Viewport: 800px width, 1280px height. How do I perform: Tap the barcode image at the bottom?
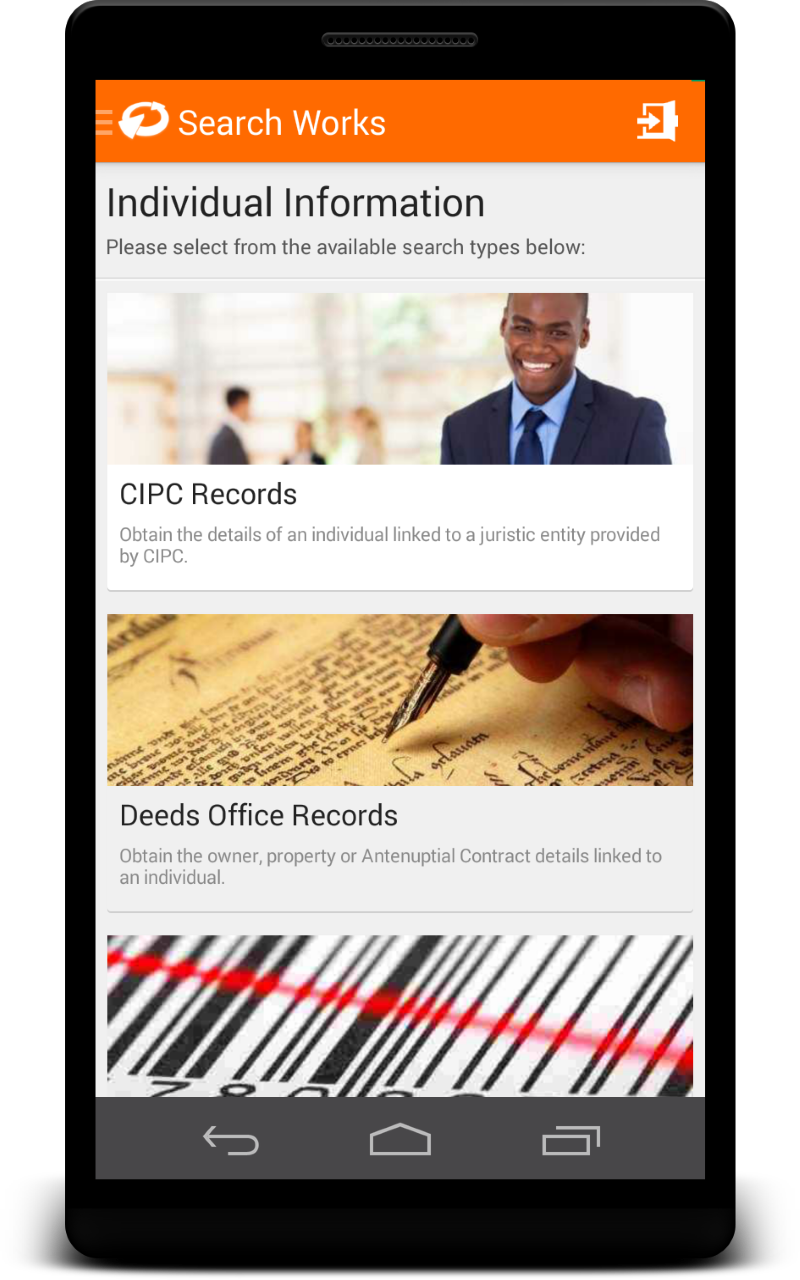(400, 1015)
